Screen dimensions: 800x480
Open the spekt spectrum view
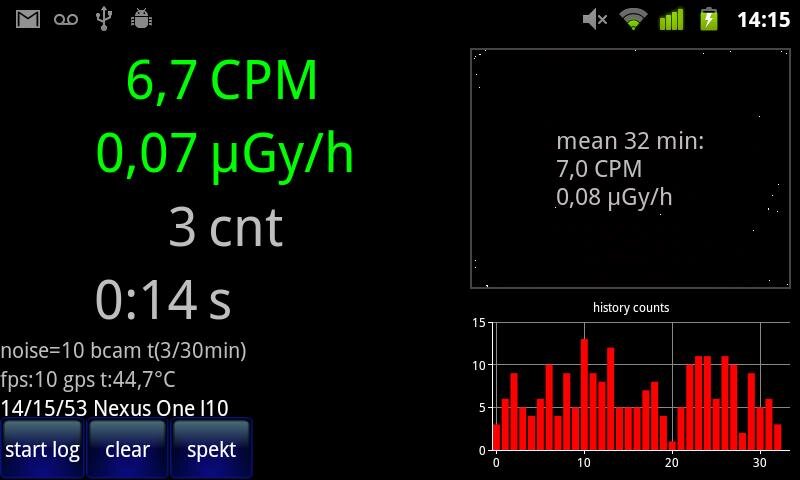(211, 449)
